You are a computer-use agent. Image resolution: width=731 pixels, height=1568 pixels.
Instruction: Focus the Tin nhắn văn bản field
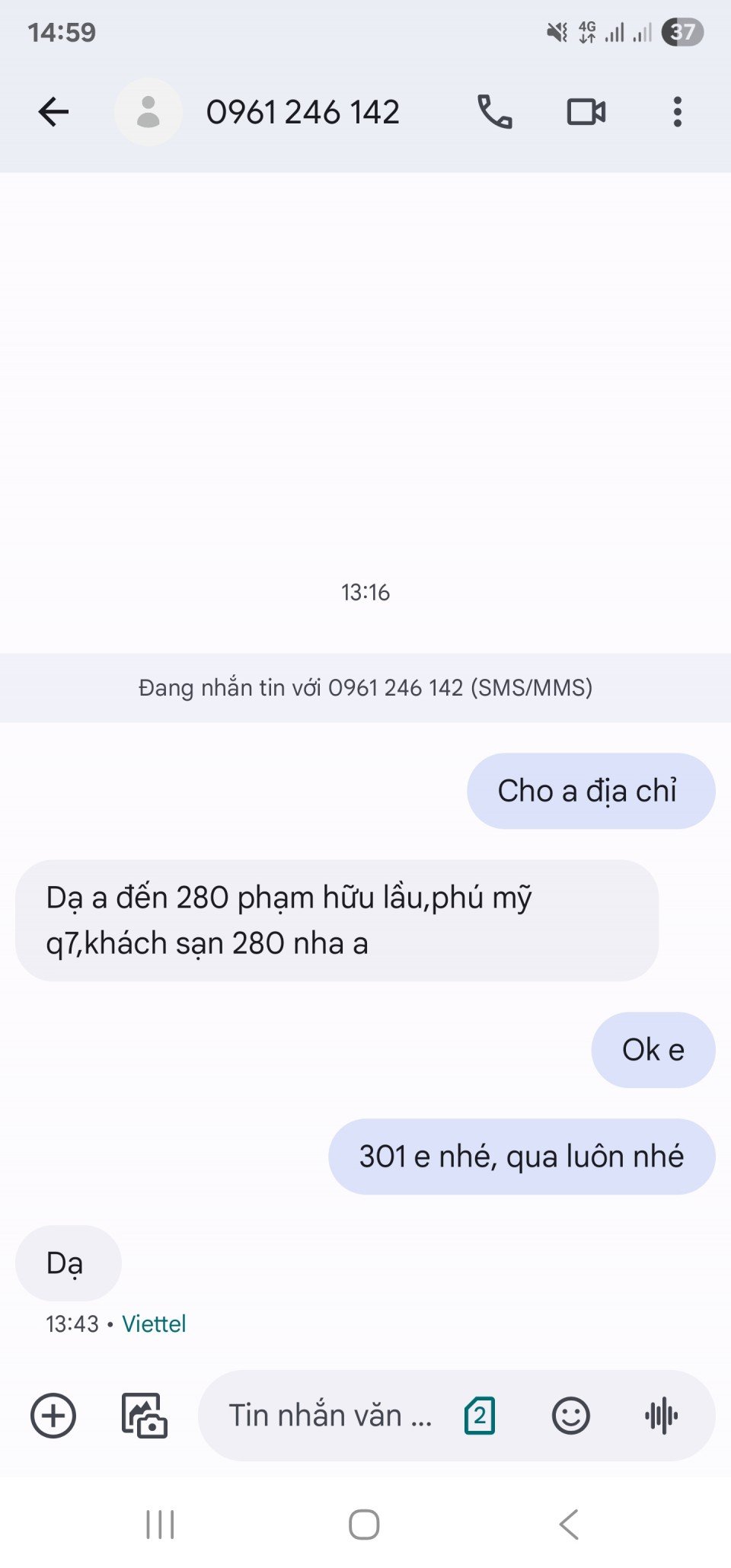pyautogui.click(x=330, y=1416)
